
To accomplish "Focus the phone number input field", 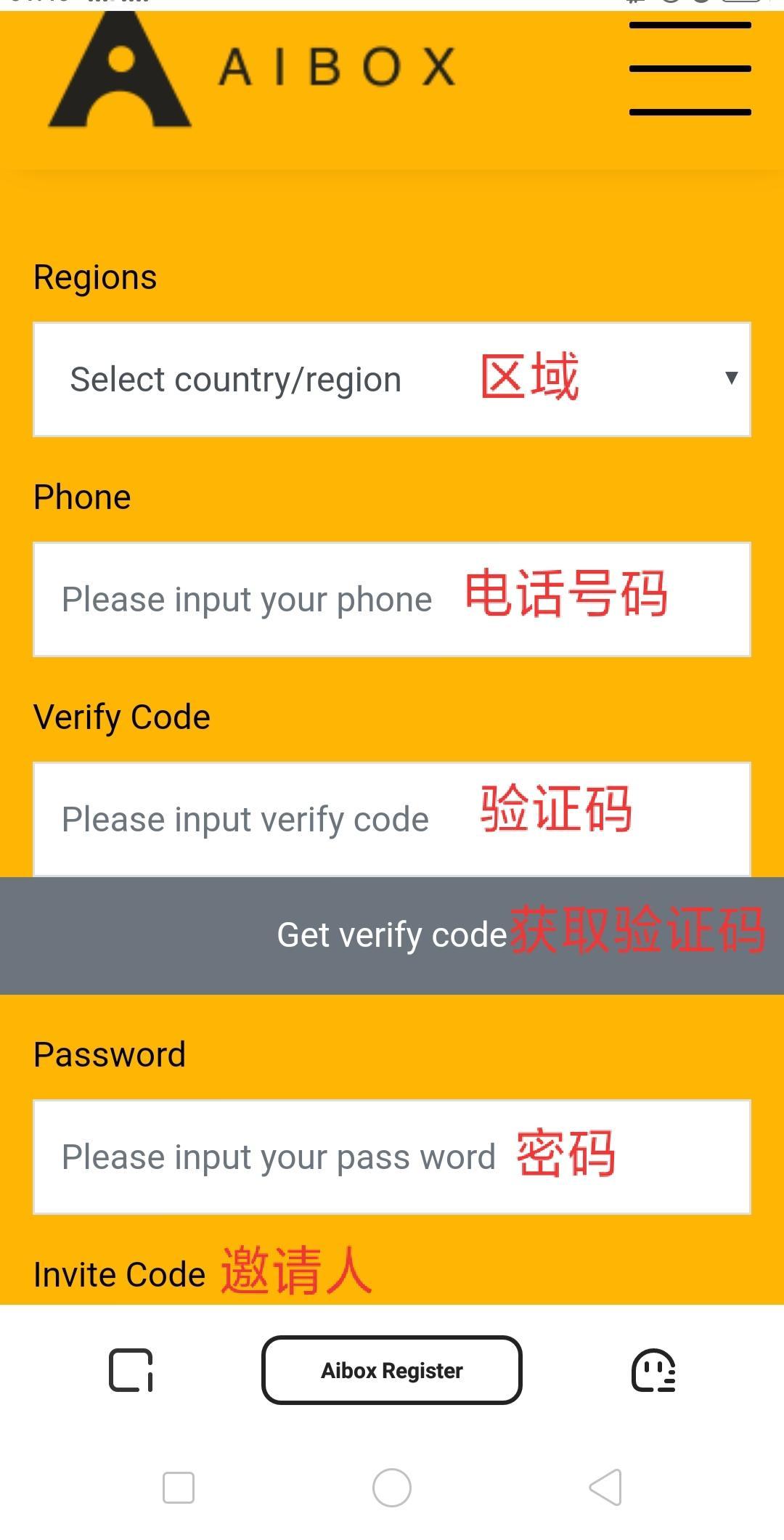I will (x=392, y=599).
